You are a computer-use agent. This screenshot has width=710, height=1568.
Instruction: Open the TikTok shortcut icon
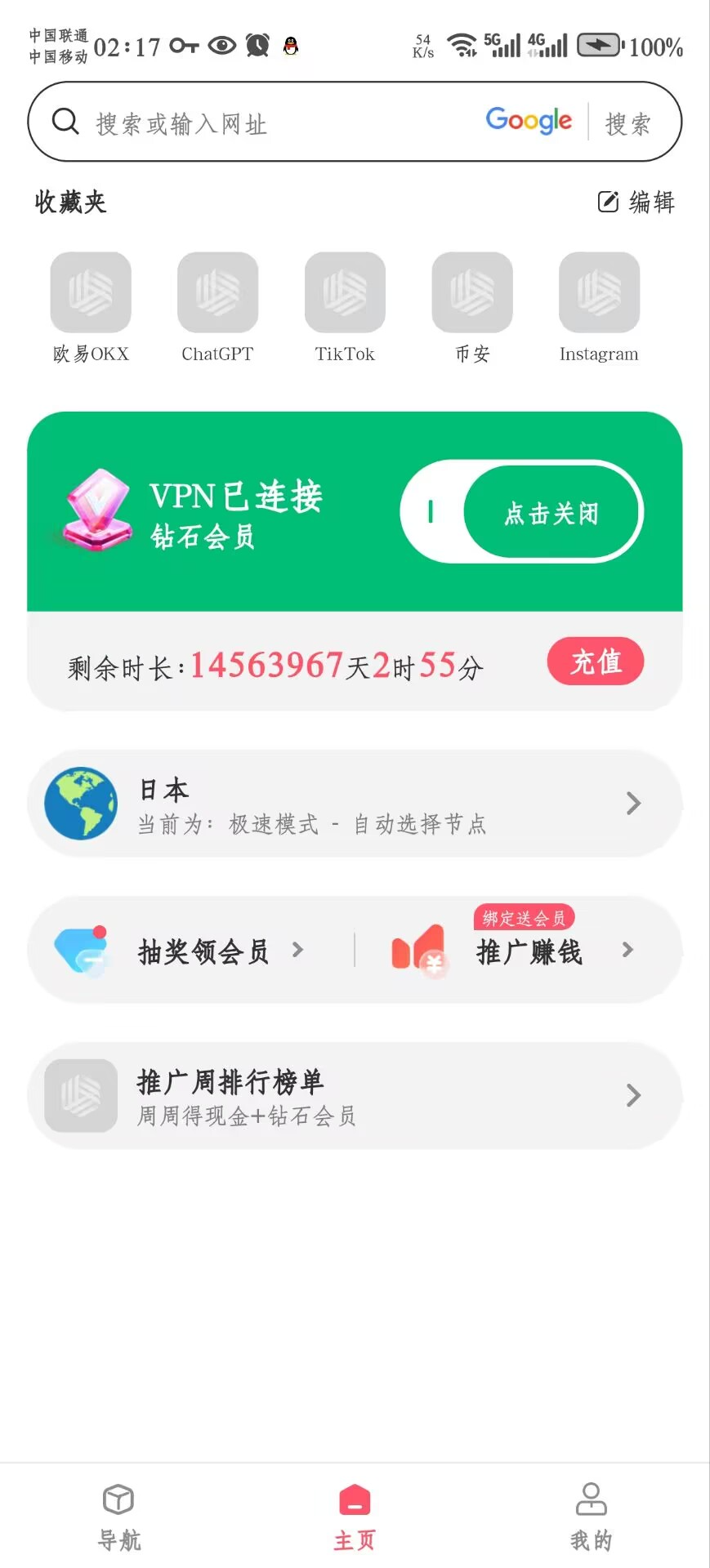pyautogui.click(x=344, y=292)
